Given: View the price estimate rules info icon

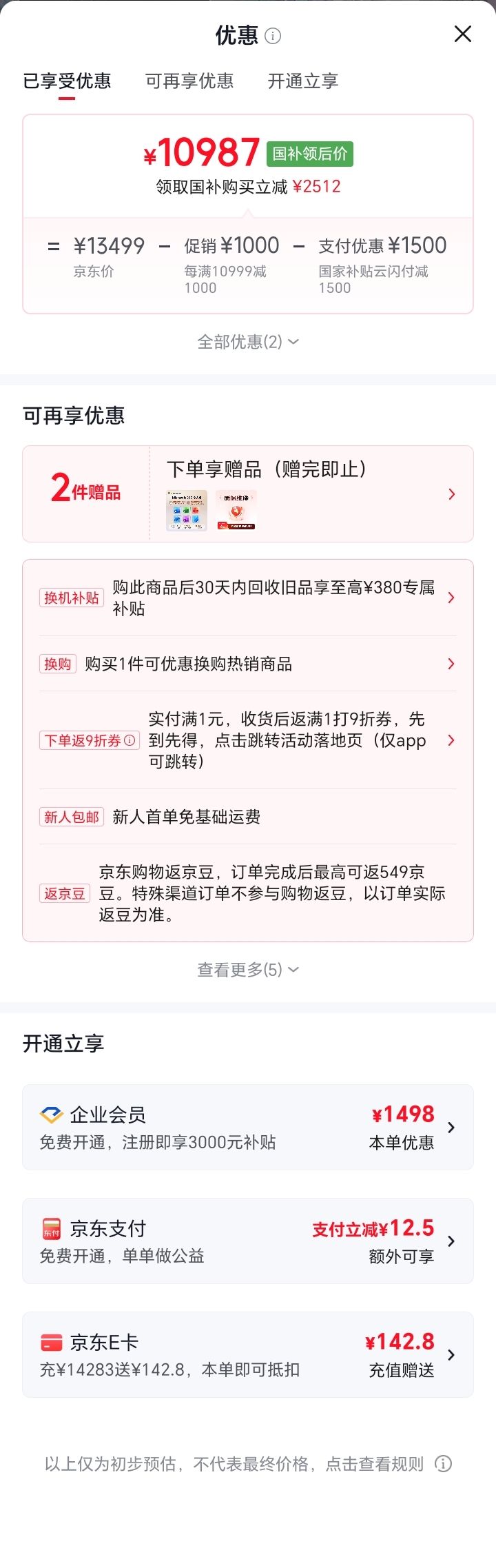Looking at the screenshot, I should (x=444, y=1464).
